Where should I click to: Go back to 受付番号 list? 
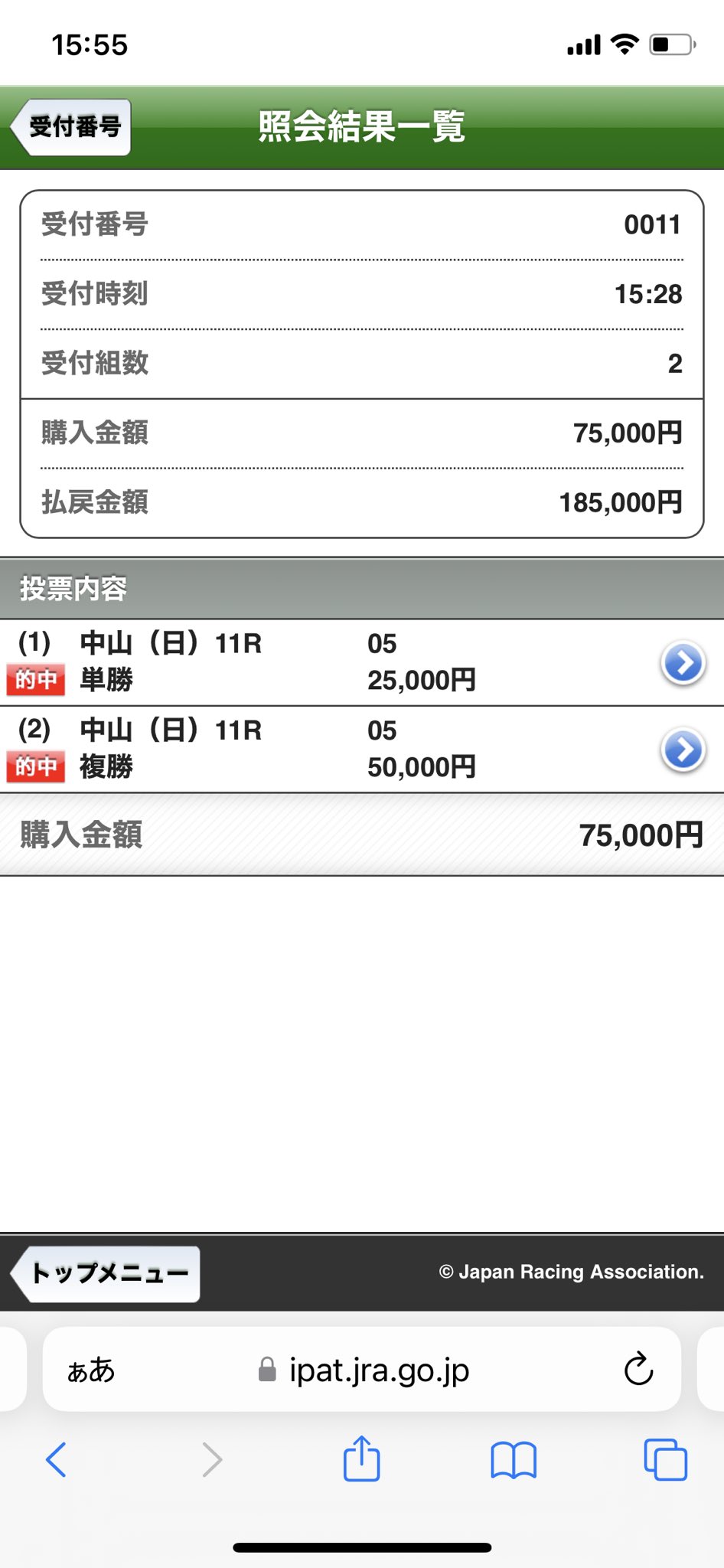pos(71,127)
